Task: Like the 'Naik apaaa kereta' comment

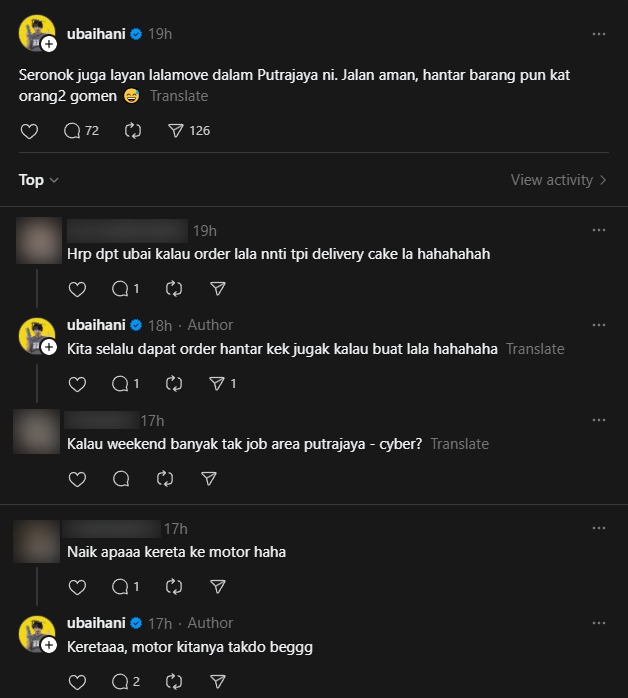Action: [77, 587]
